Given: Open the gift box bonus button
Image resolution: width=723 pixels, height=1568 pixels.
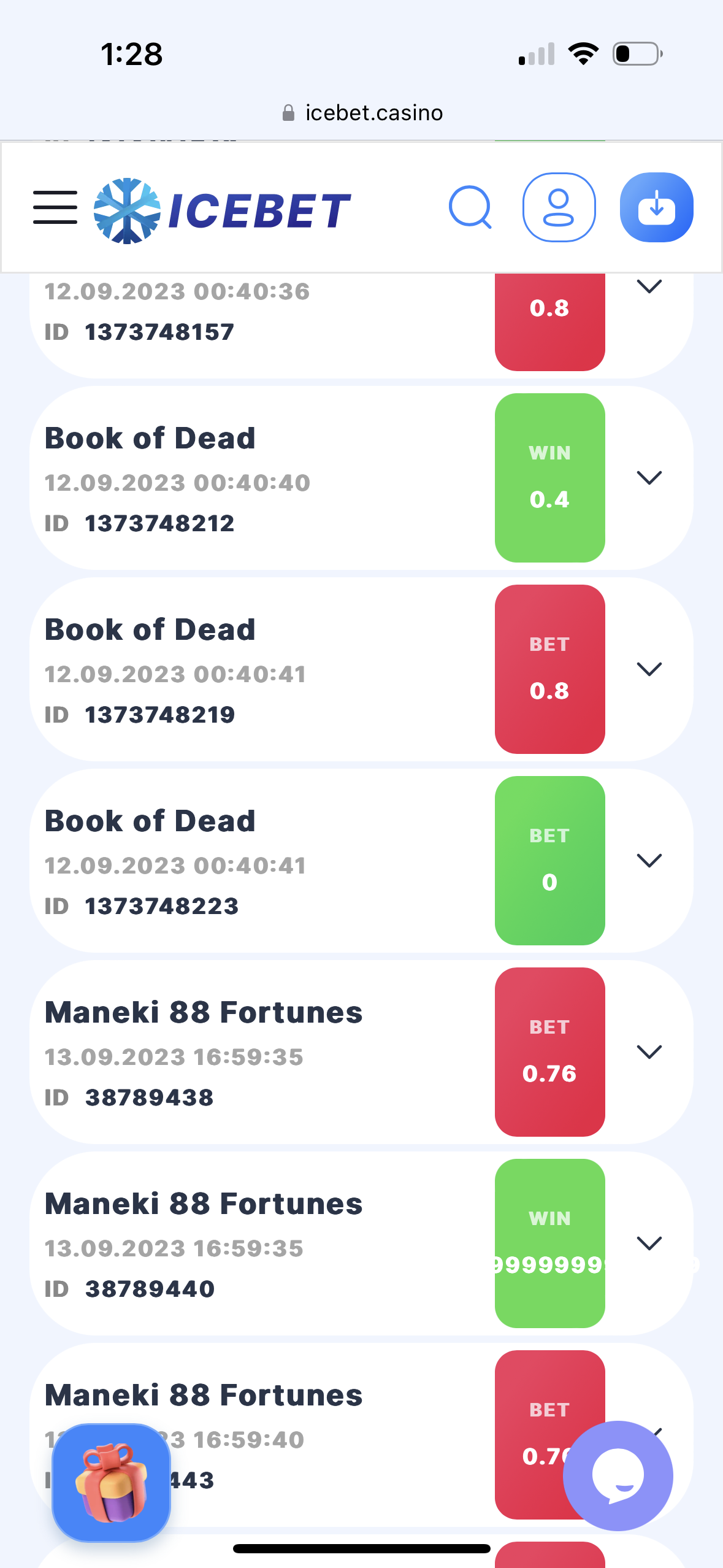Looking at the screenshot, I should [111, 1482].
